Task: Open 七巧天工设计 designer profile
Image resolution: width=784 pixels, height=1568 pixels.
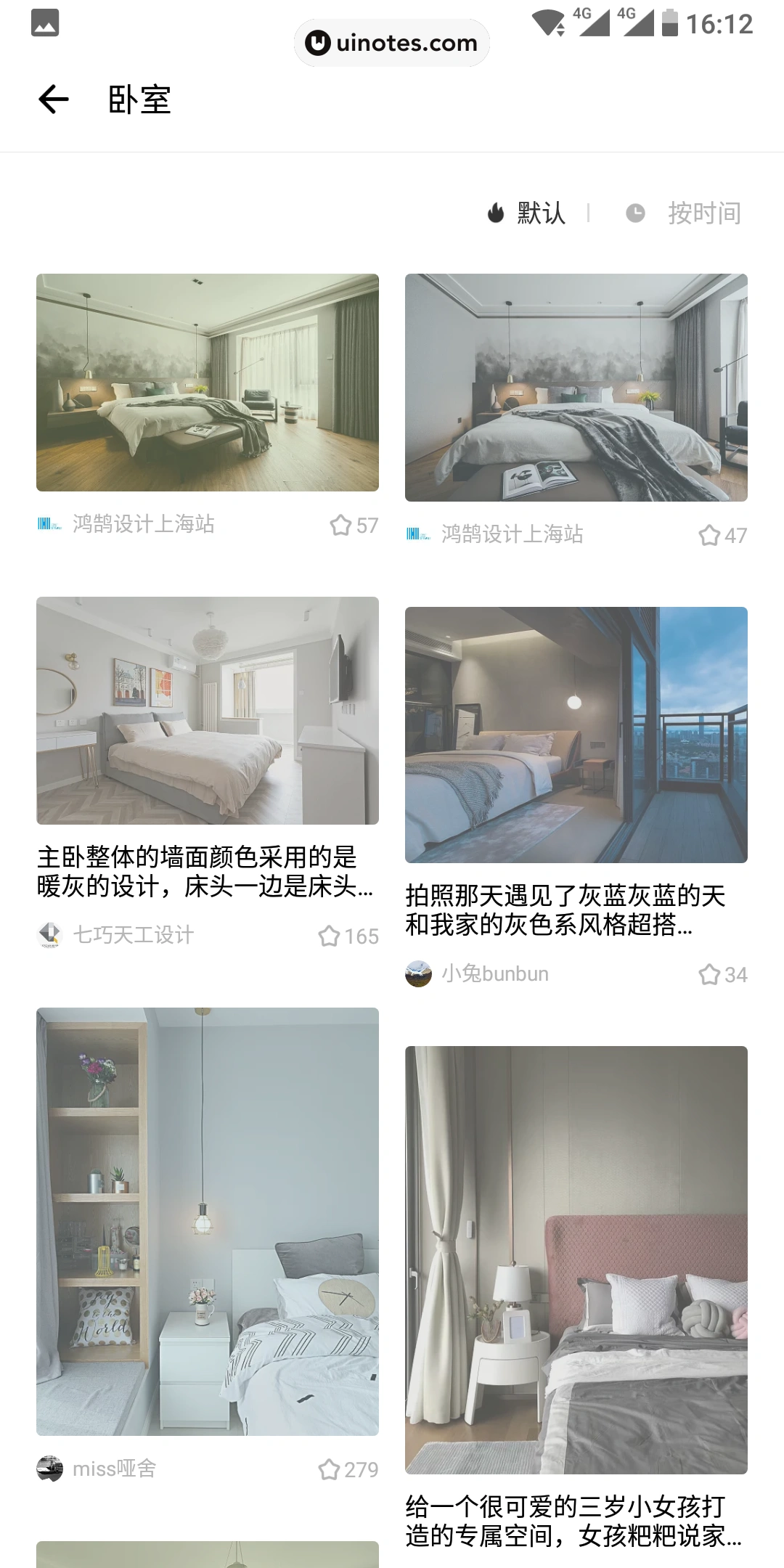Action: (131, 936)
